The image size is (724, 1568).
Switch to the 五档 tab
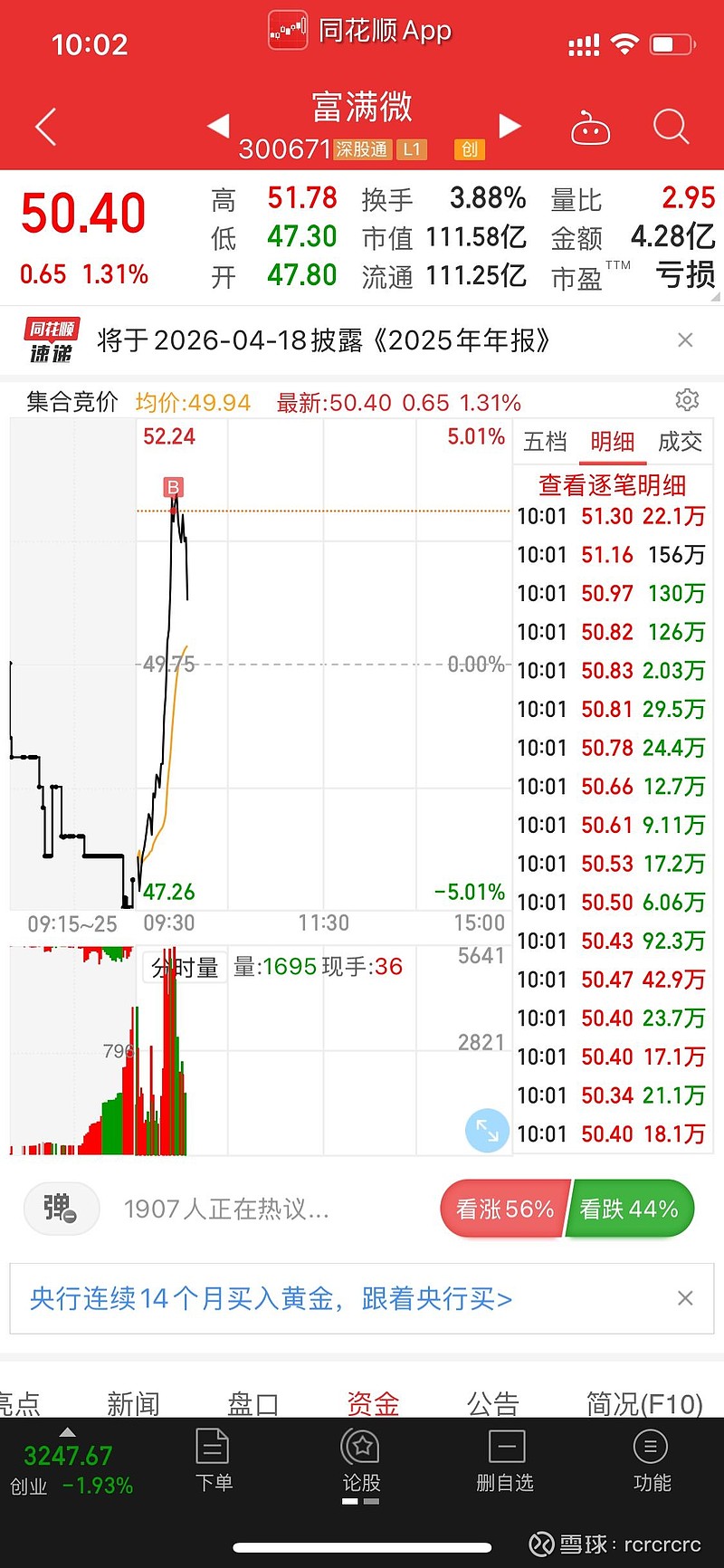(545, 442)
